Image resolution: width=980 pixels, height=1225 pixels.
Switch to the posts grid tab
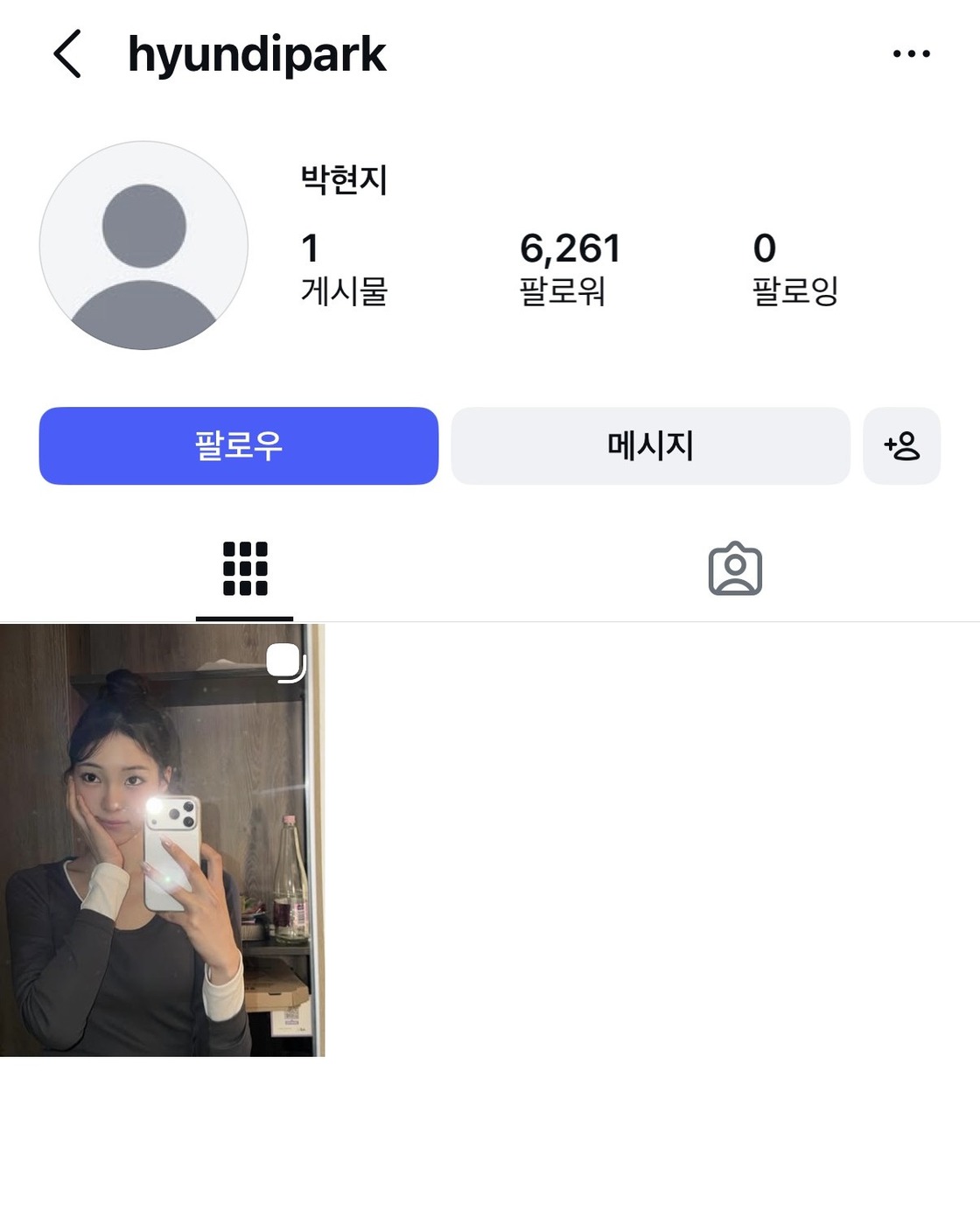[245, 569]
